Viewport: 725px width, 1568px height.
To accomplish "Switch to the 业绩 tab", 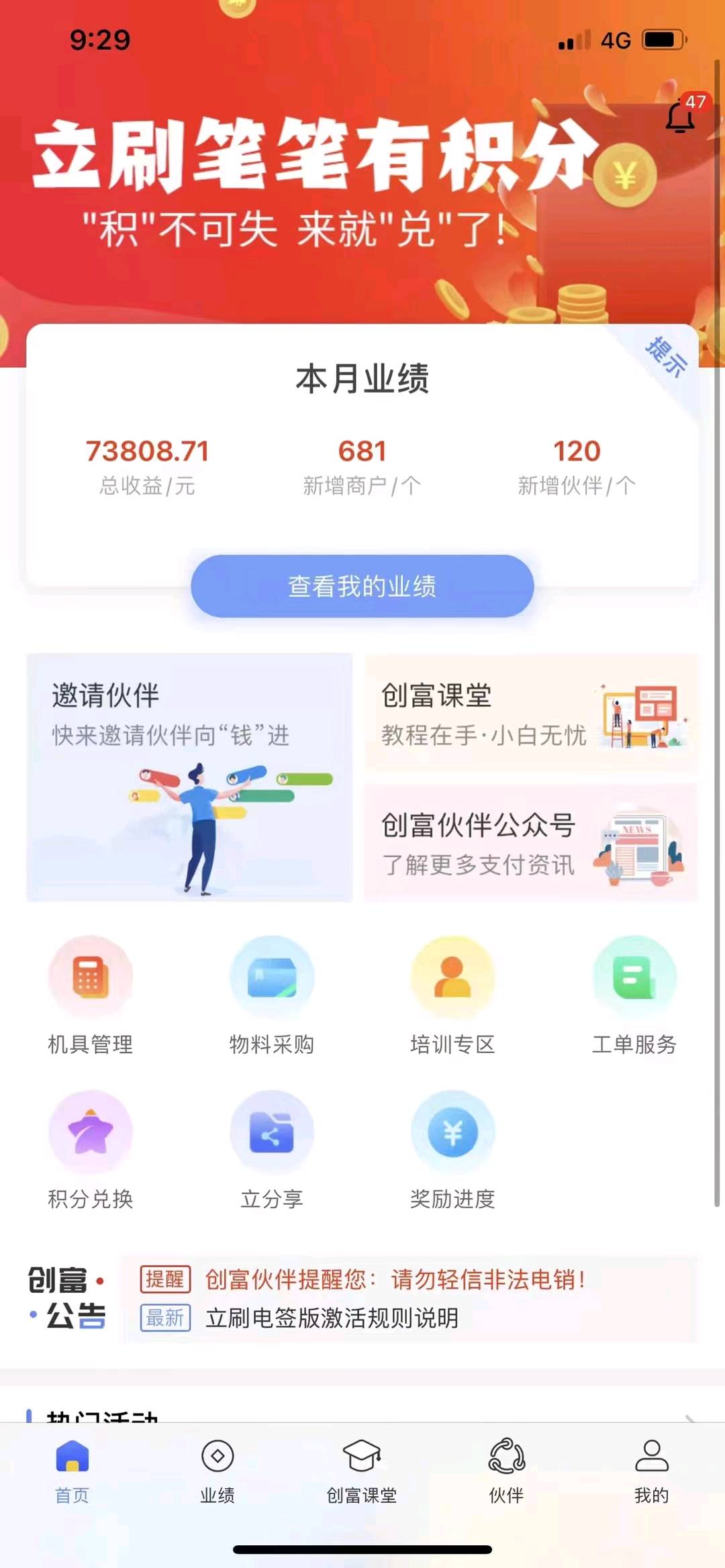I will (217, 1471).
